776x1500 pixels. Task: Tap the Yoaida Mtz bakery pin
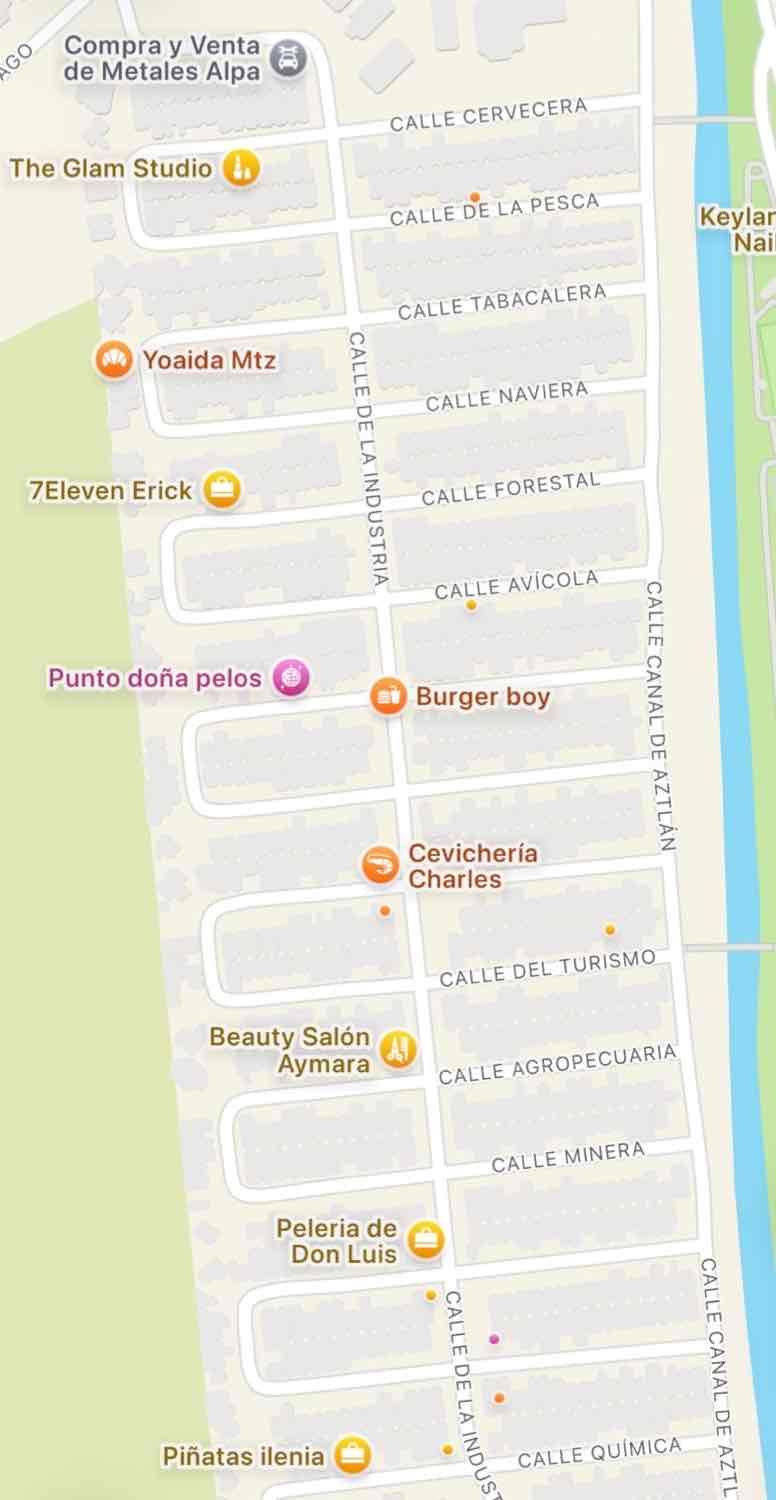pyautogui.click(x=114, y=360)
